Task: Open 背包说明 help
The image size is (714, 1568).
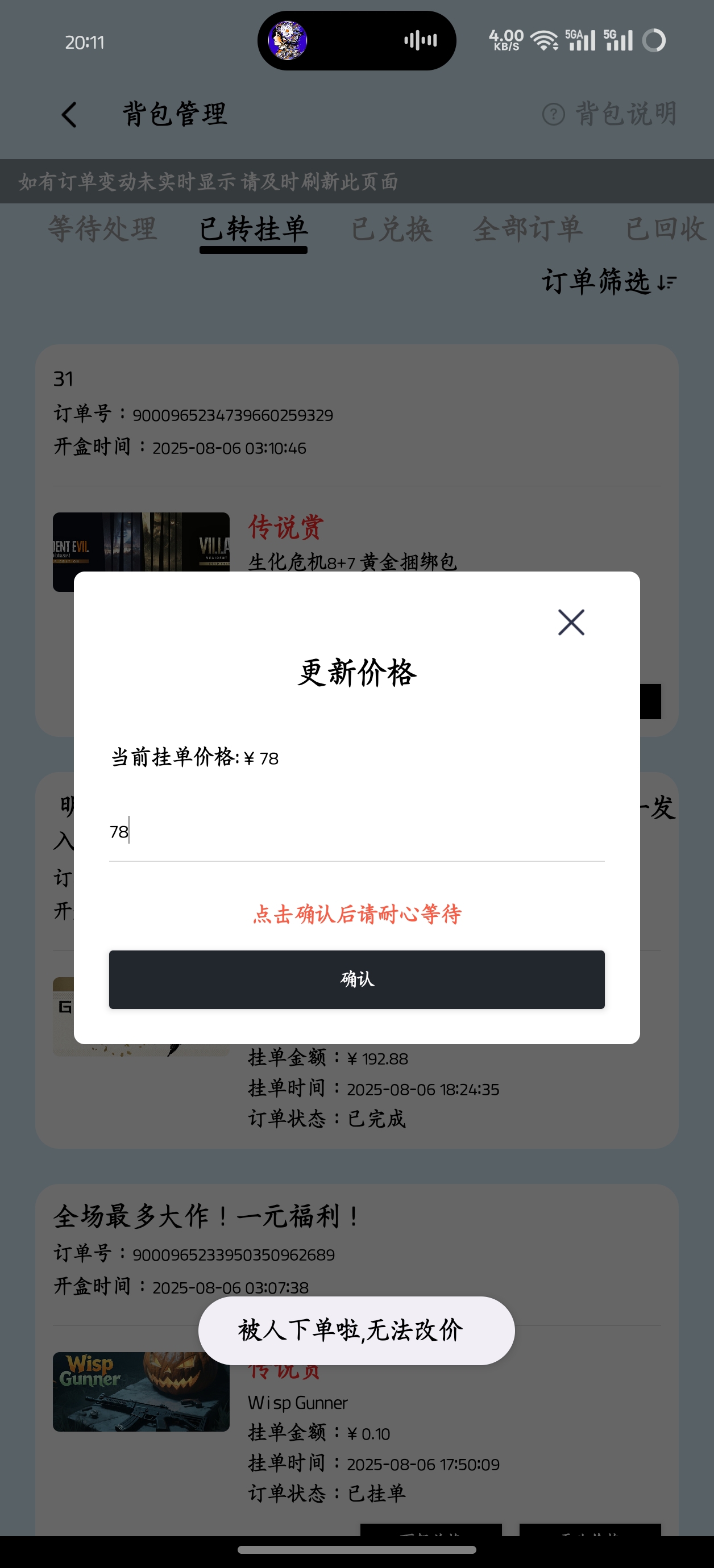Action: [610, 114]
